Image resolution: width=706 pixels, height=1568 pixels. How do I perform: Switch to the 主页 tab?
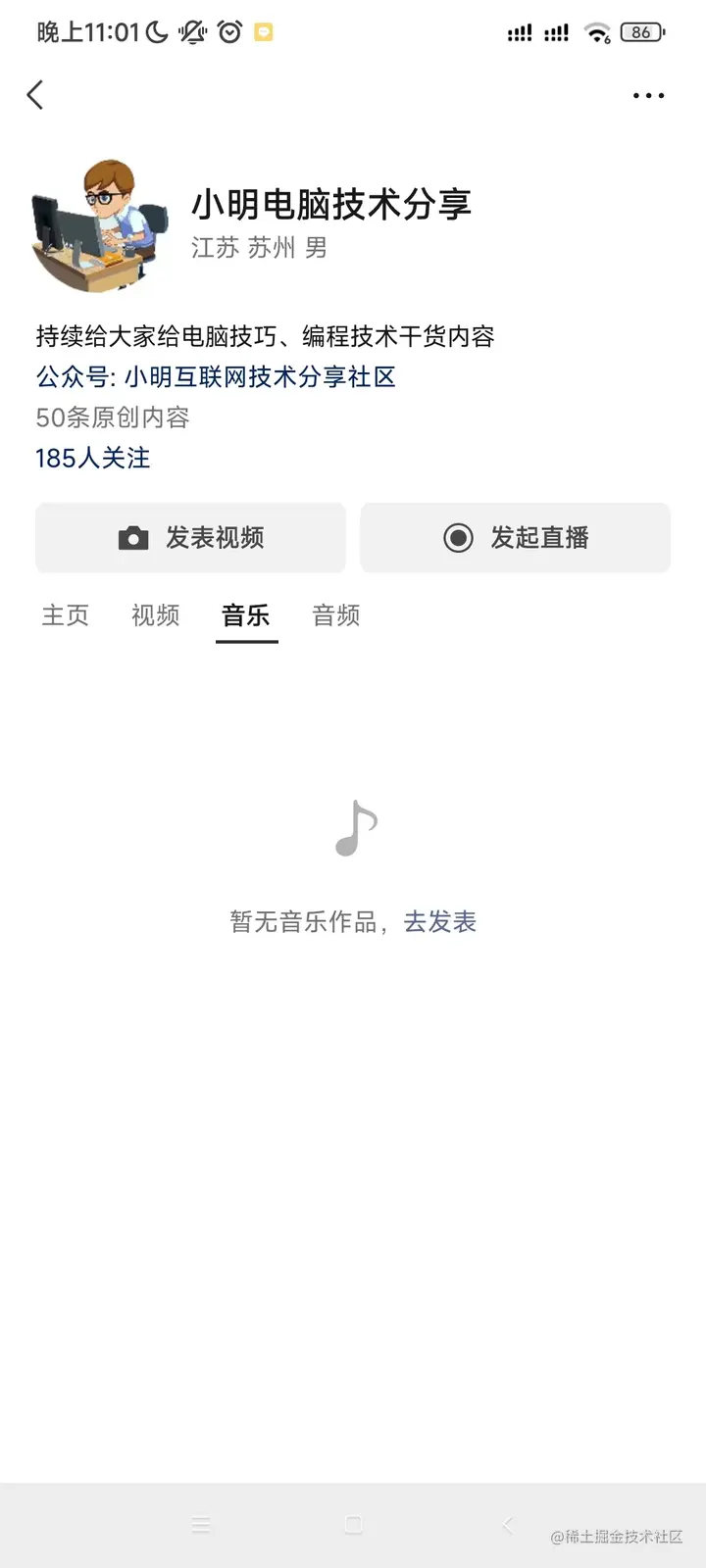point(65,615)
